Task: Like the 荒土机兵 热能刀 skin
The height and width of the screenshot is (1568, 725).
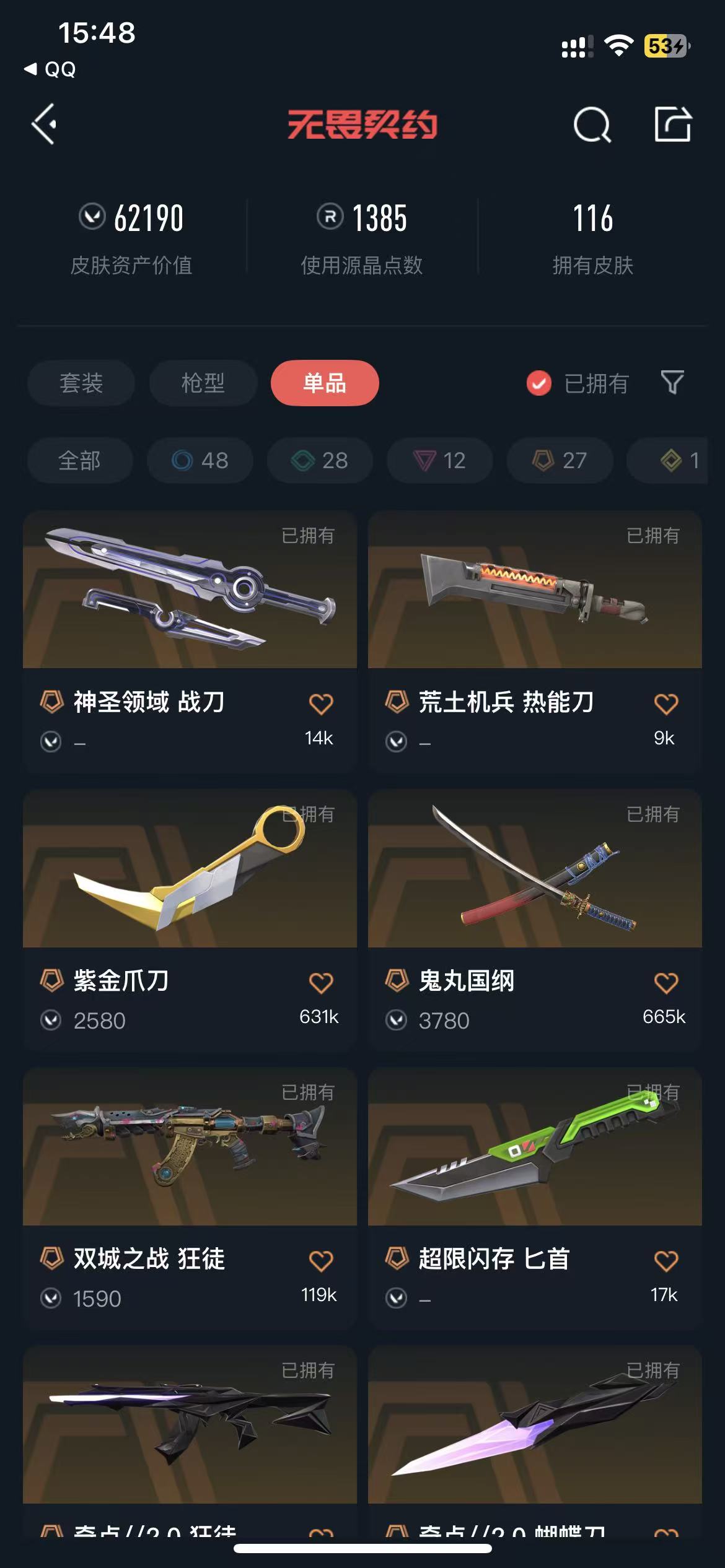Action: pos(666,704)
